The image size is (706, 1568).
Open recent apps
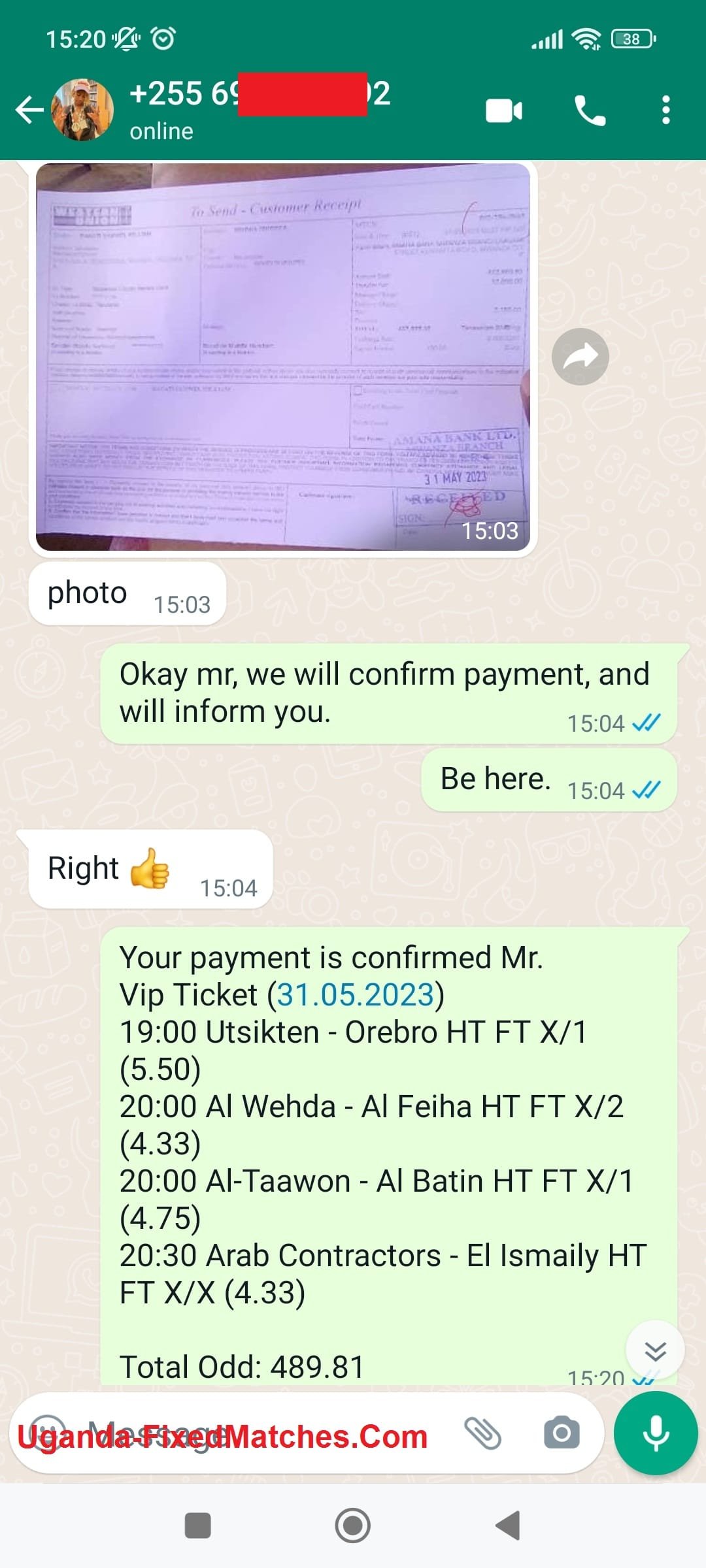click(x=198, y=1526)
